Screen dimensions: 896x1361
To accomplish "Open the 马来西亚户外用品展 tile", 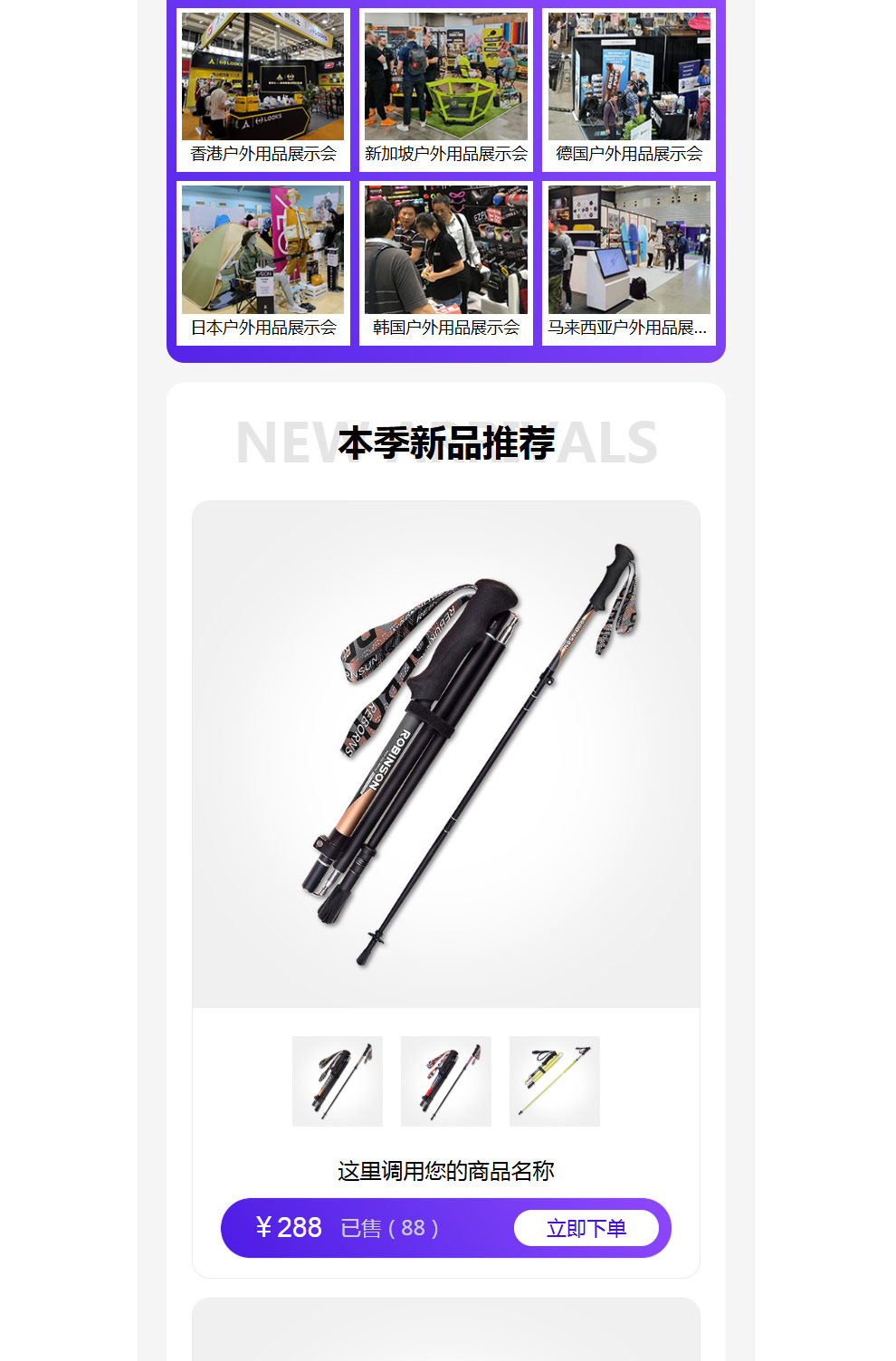I will click(x=629, y=262).
